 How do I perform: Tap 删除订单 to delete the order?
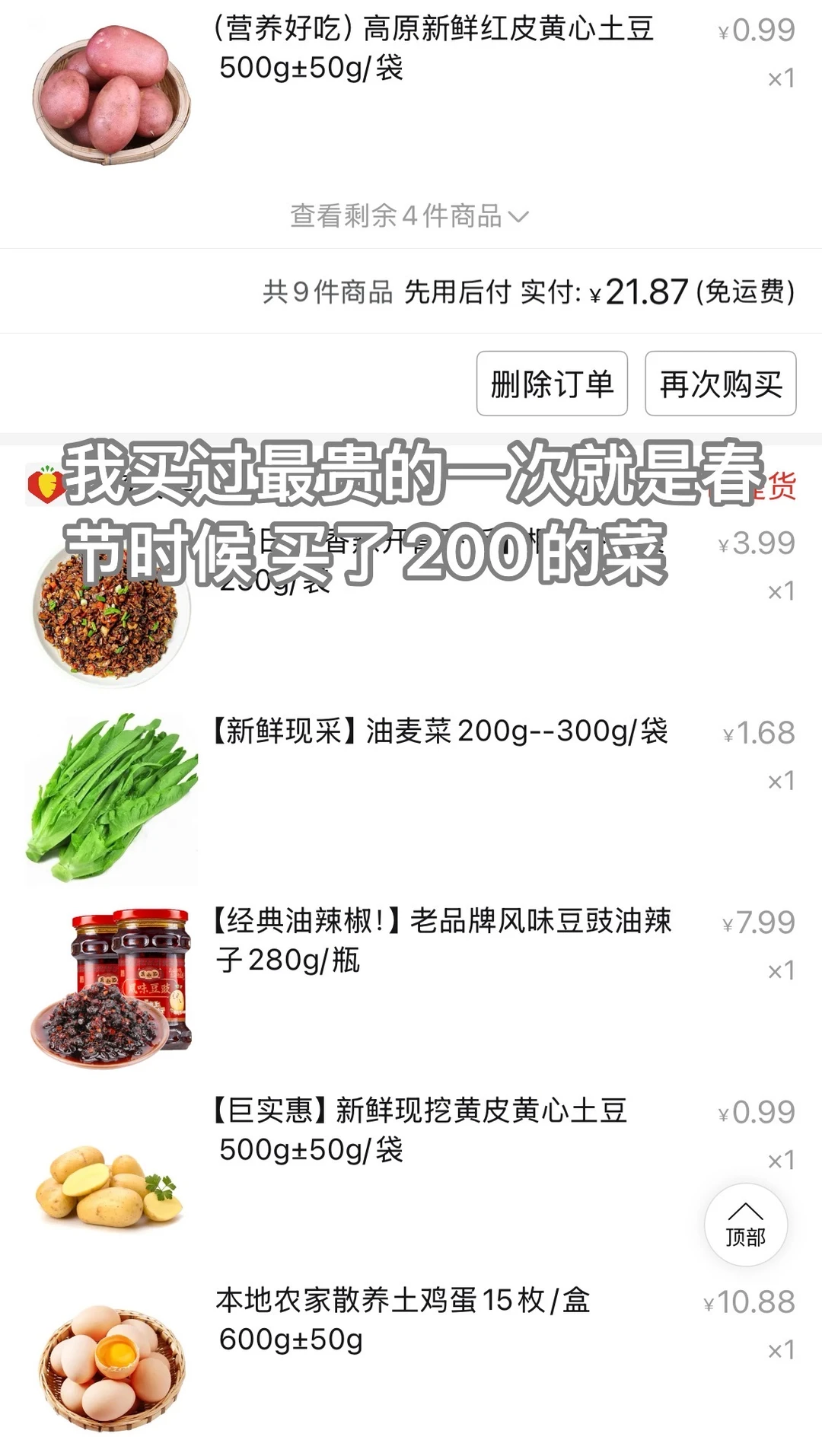click(x=552, y=384)
